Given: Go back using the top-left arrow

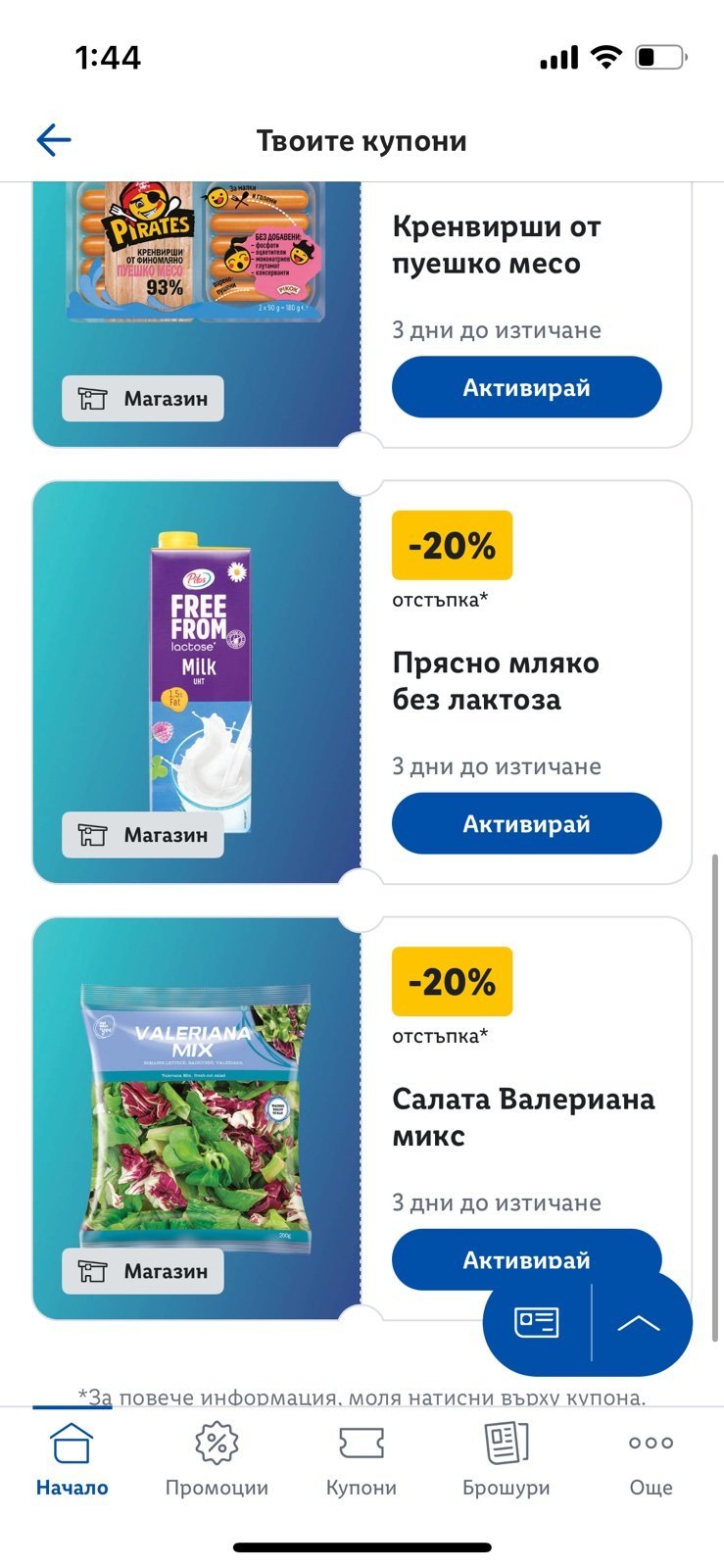Looking at the screenshot, I should 54,140.
